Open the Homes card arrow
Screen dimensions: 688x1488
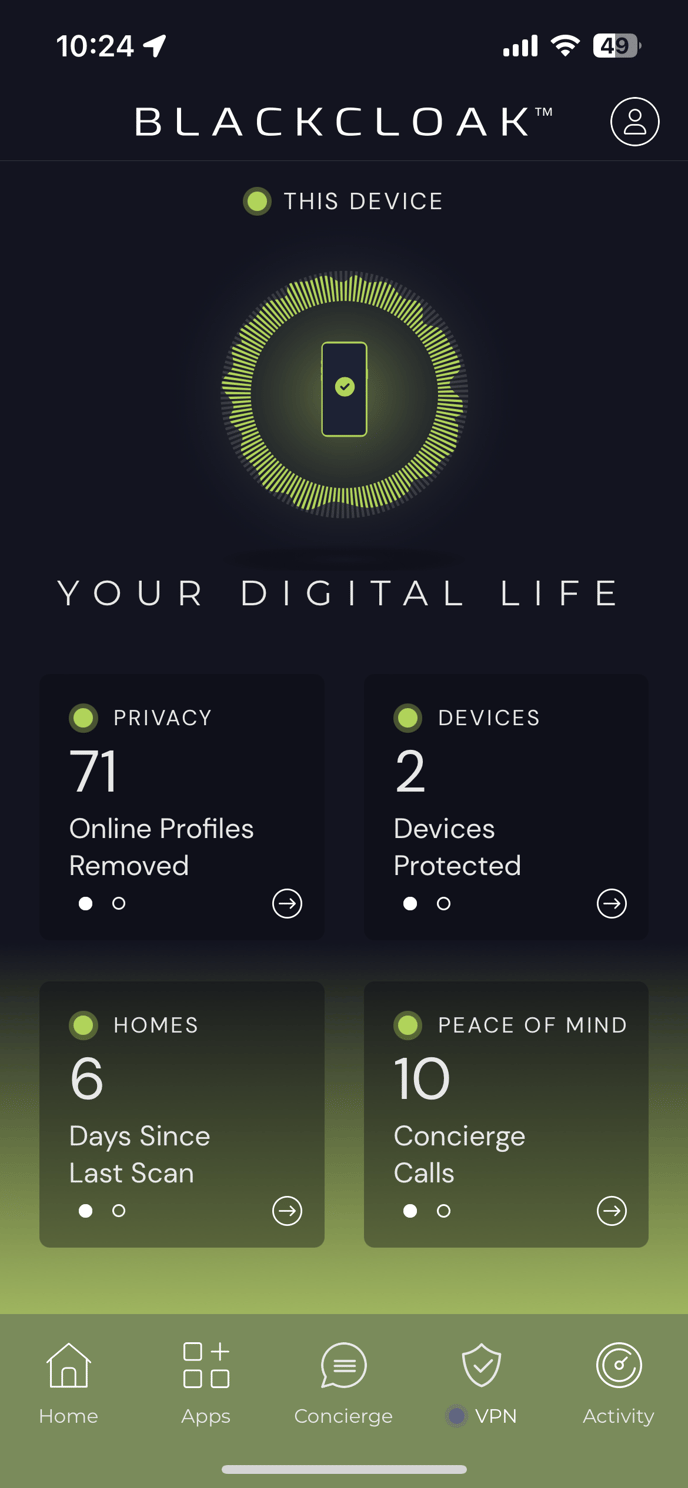pos(287,1211)
